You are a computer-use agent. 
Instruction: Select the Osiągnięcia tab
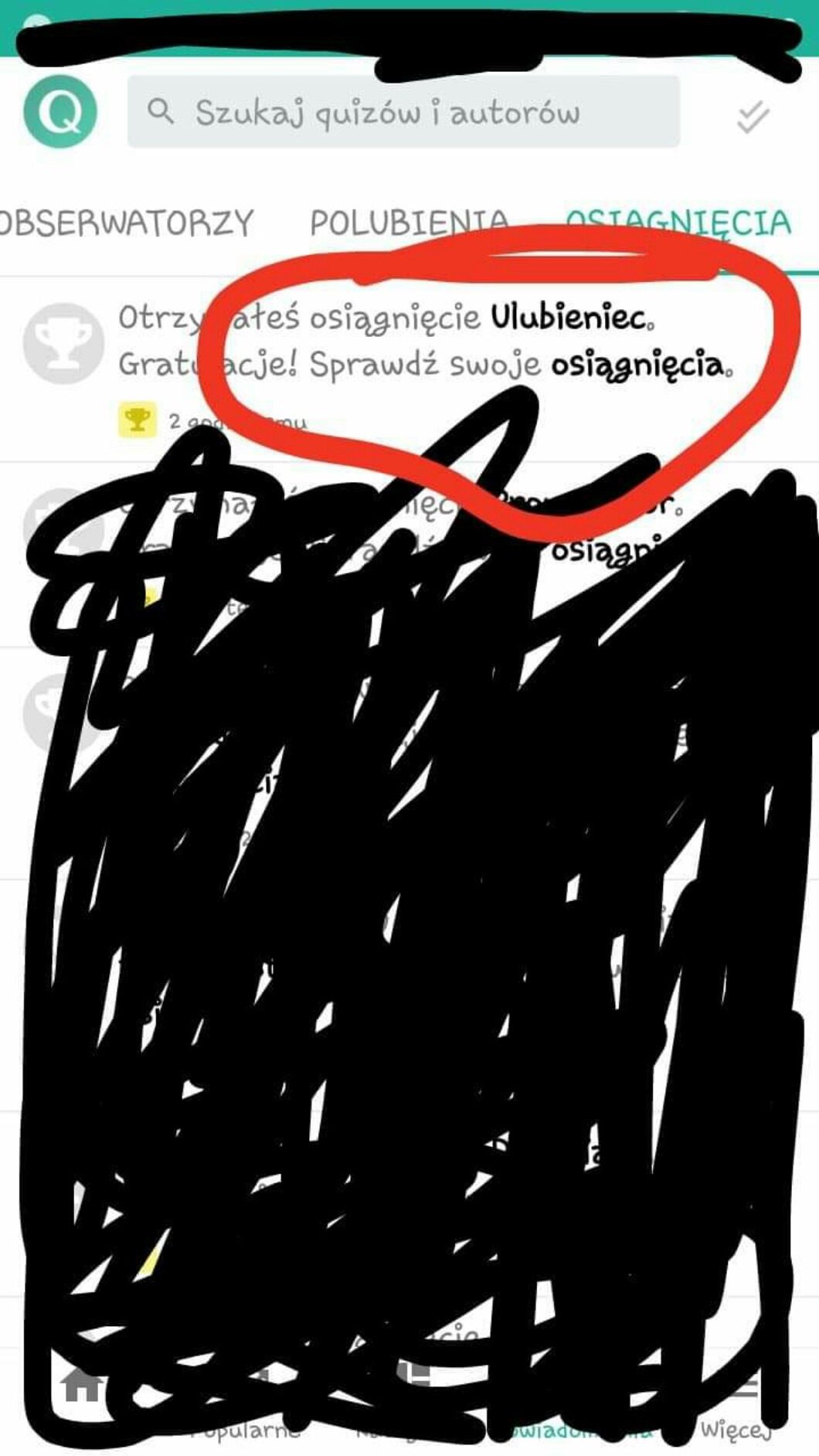[x=678, y=223]
